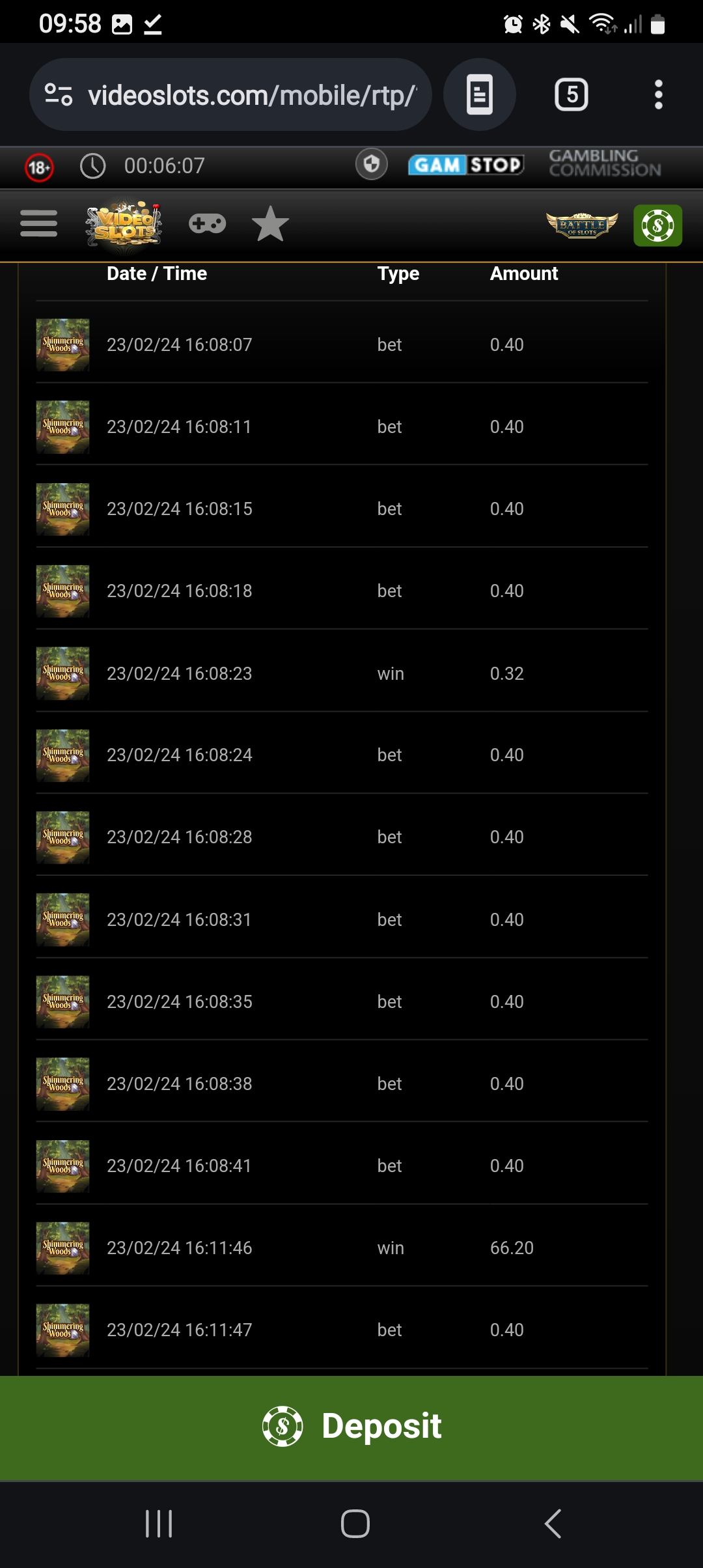The height and width of the screenshot is (1568, 703).
Task: Open the Gambling Commission link
Action: (x=605, y=163)
